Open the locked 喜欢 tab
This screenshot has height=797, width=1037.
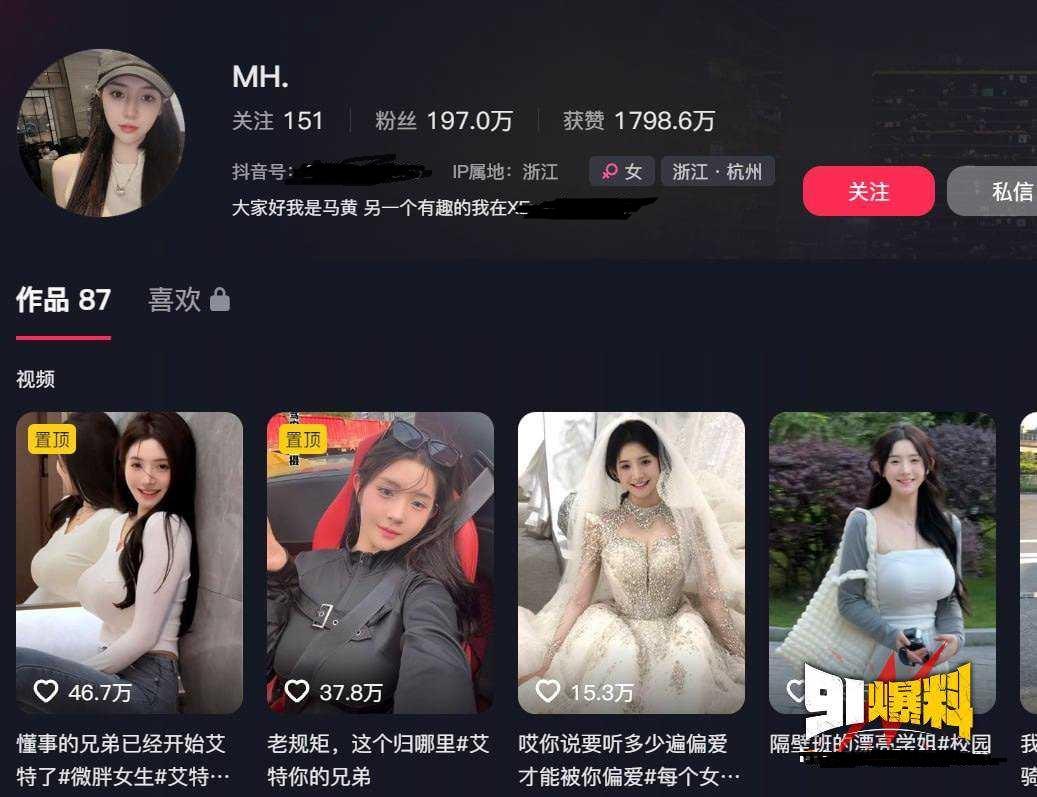[188, 299]
